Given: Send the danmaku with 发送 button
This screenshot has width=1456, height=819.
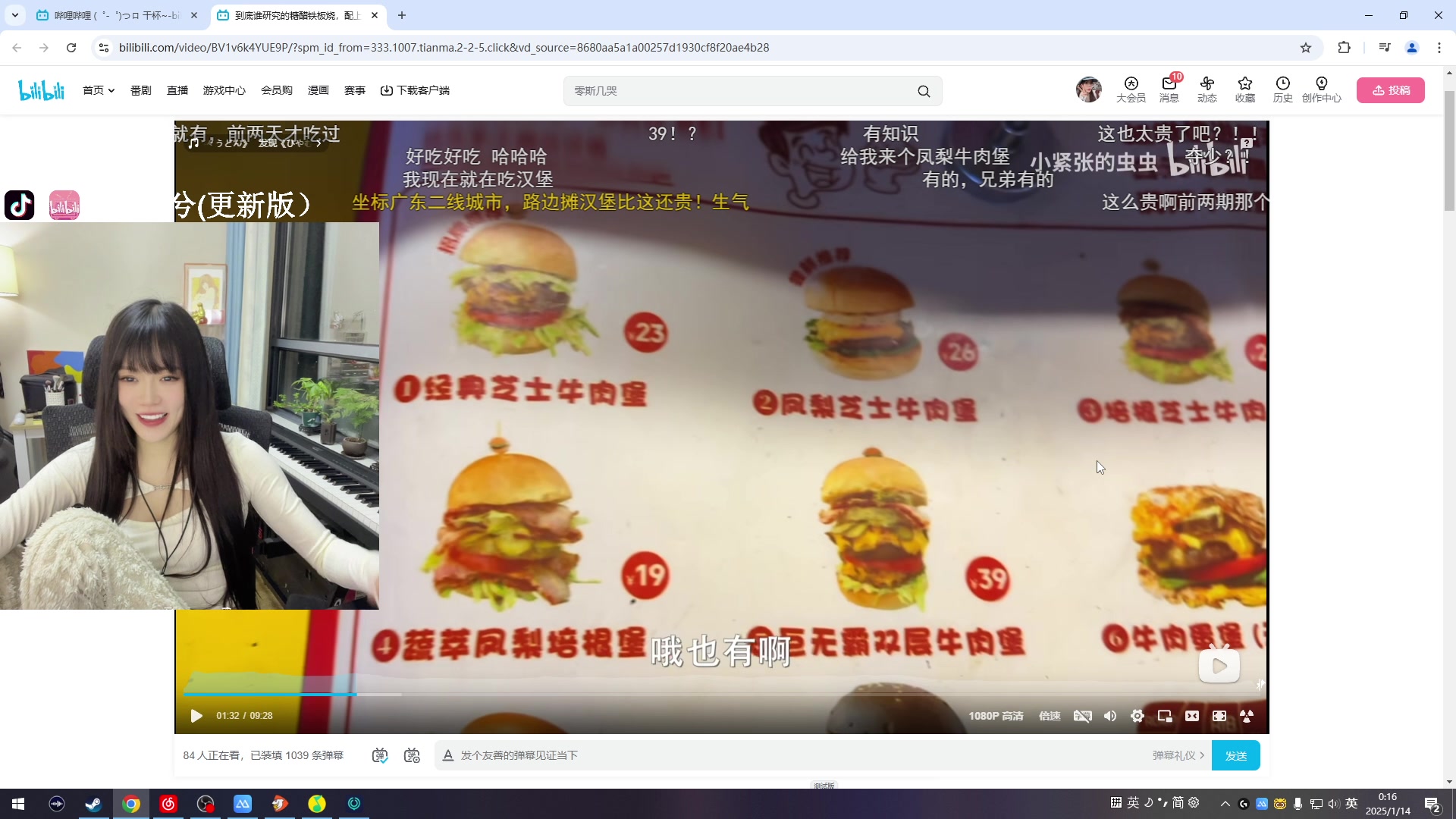Looking at the screenshot, I should [1235, 755].
